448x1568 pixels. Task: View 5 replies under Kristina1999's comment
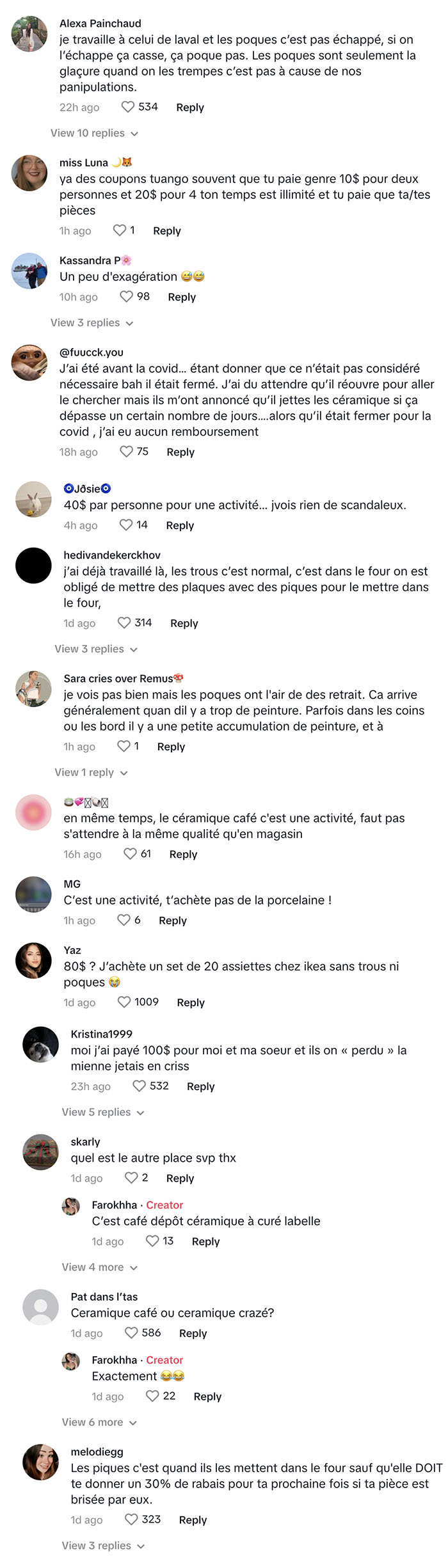[103, 1113]
